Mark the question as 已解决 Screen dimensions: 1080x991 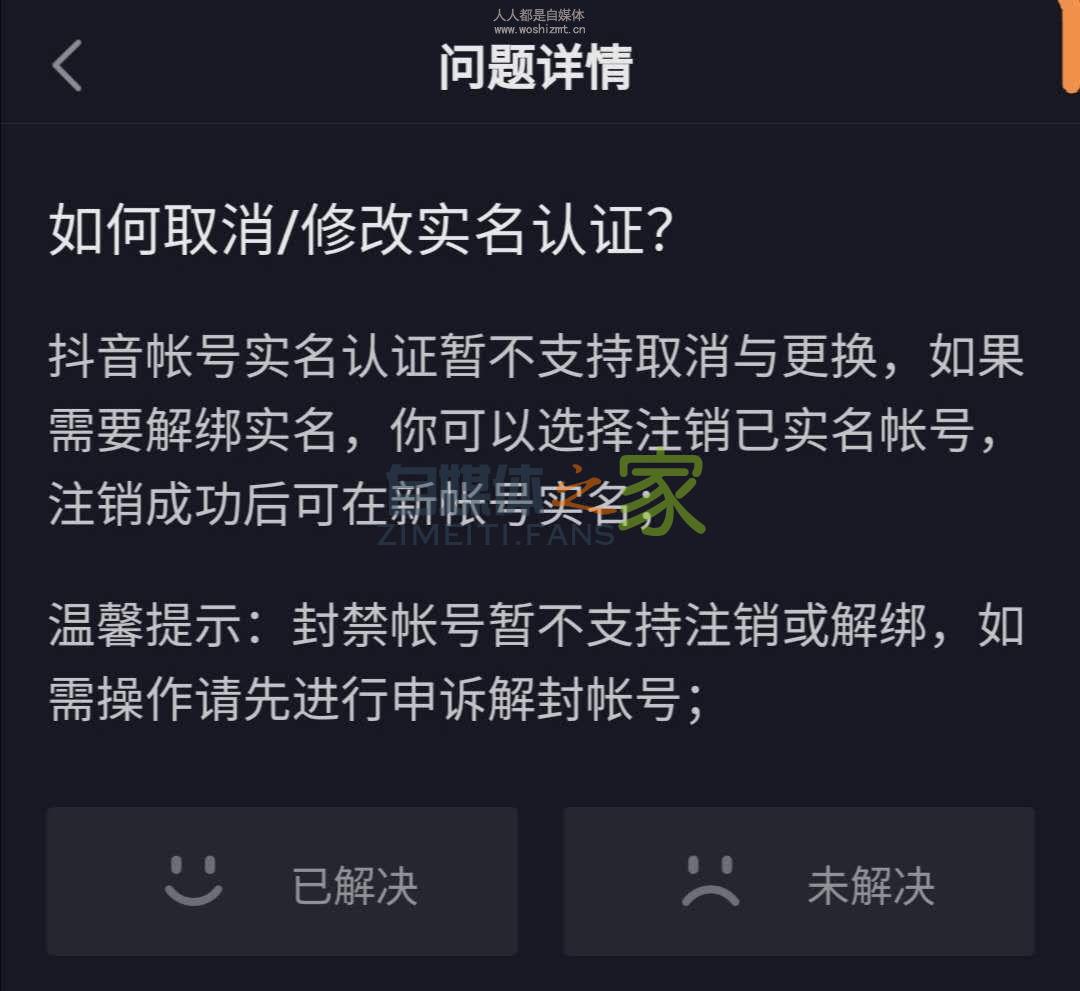click(282, 881)
